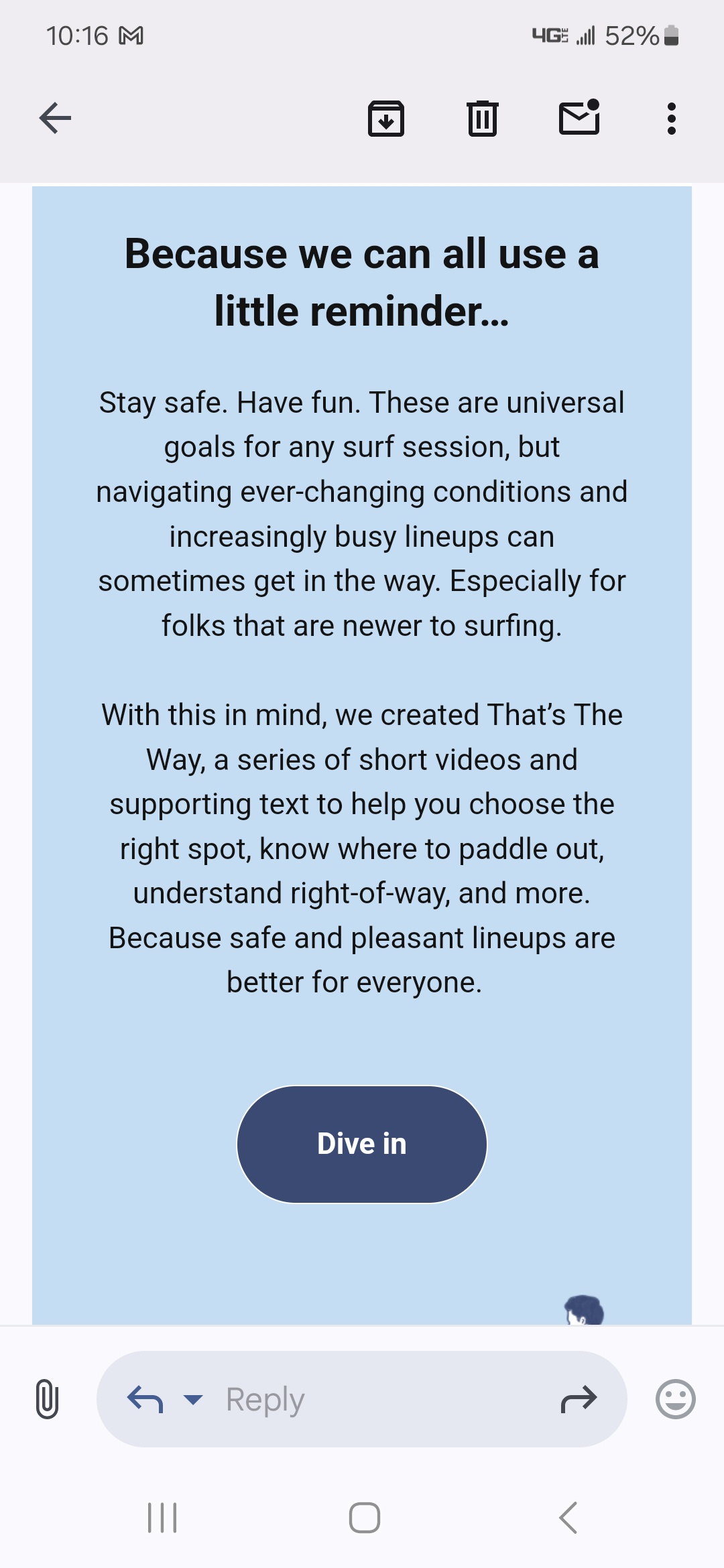Viewport: 724px width, 1568px height.
Task: Open recent apps from navigation bar
Action: pyautogui.click(x=162, y=1518)
